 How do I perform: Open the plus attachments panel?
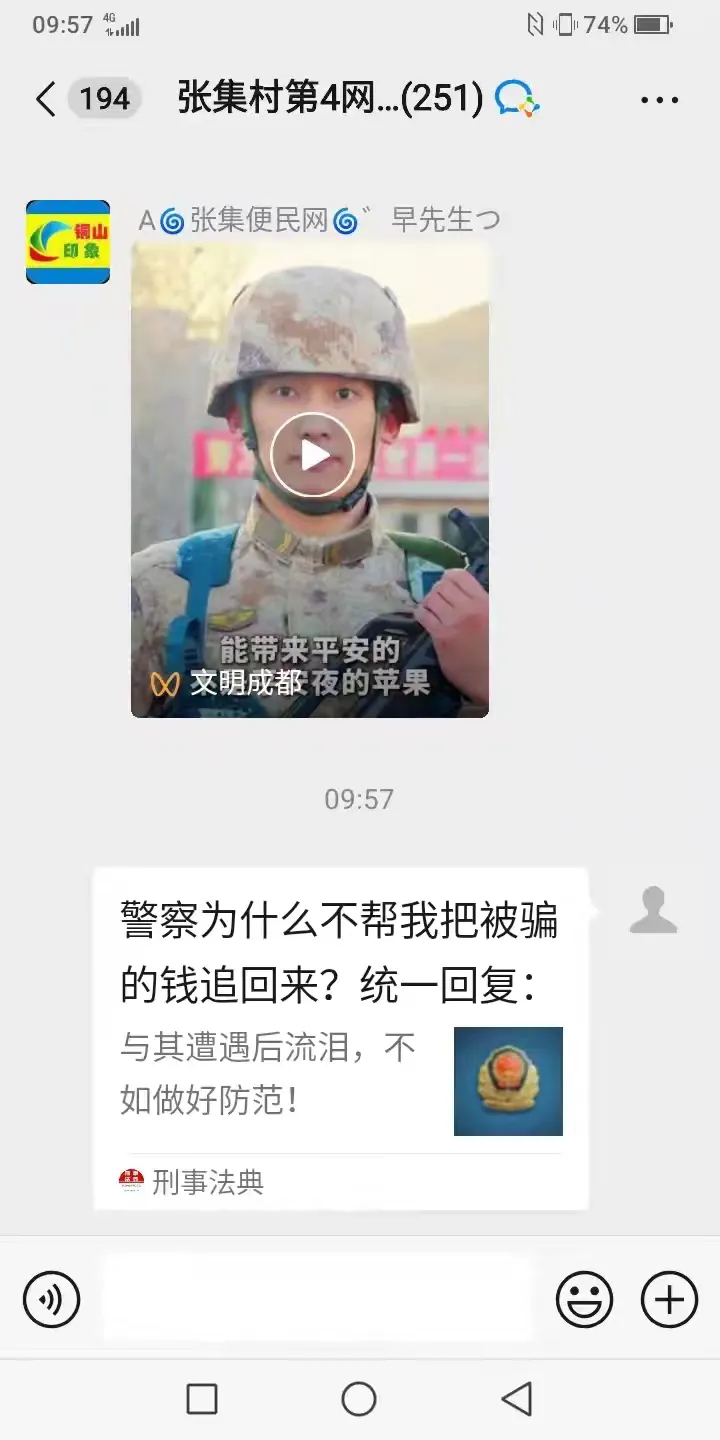click(x=669, y=1299)
